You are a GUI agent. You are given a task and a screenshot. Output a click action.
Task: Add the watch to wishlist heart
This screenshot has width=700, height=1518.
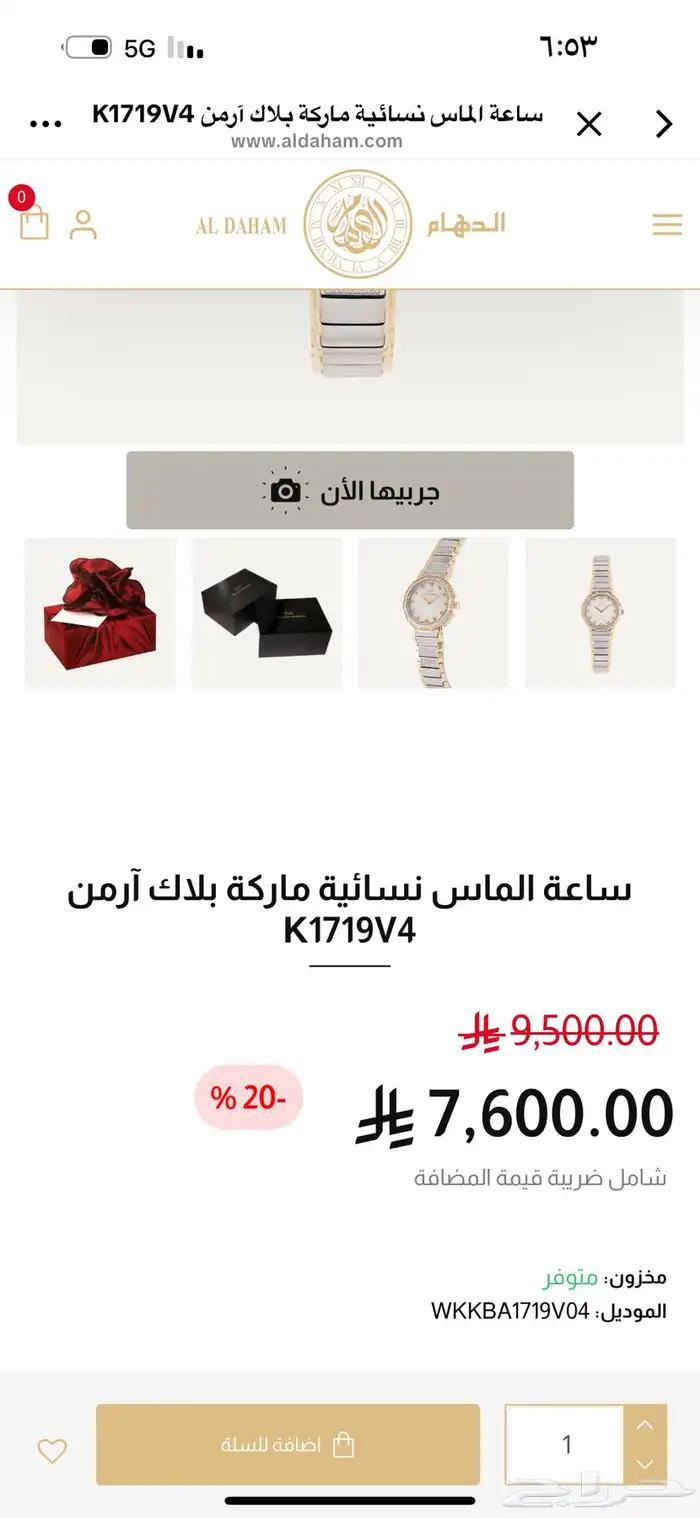point(52,1449)
